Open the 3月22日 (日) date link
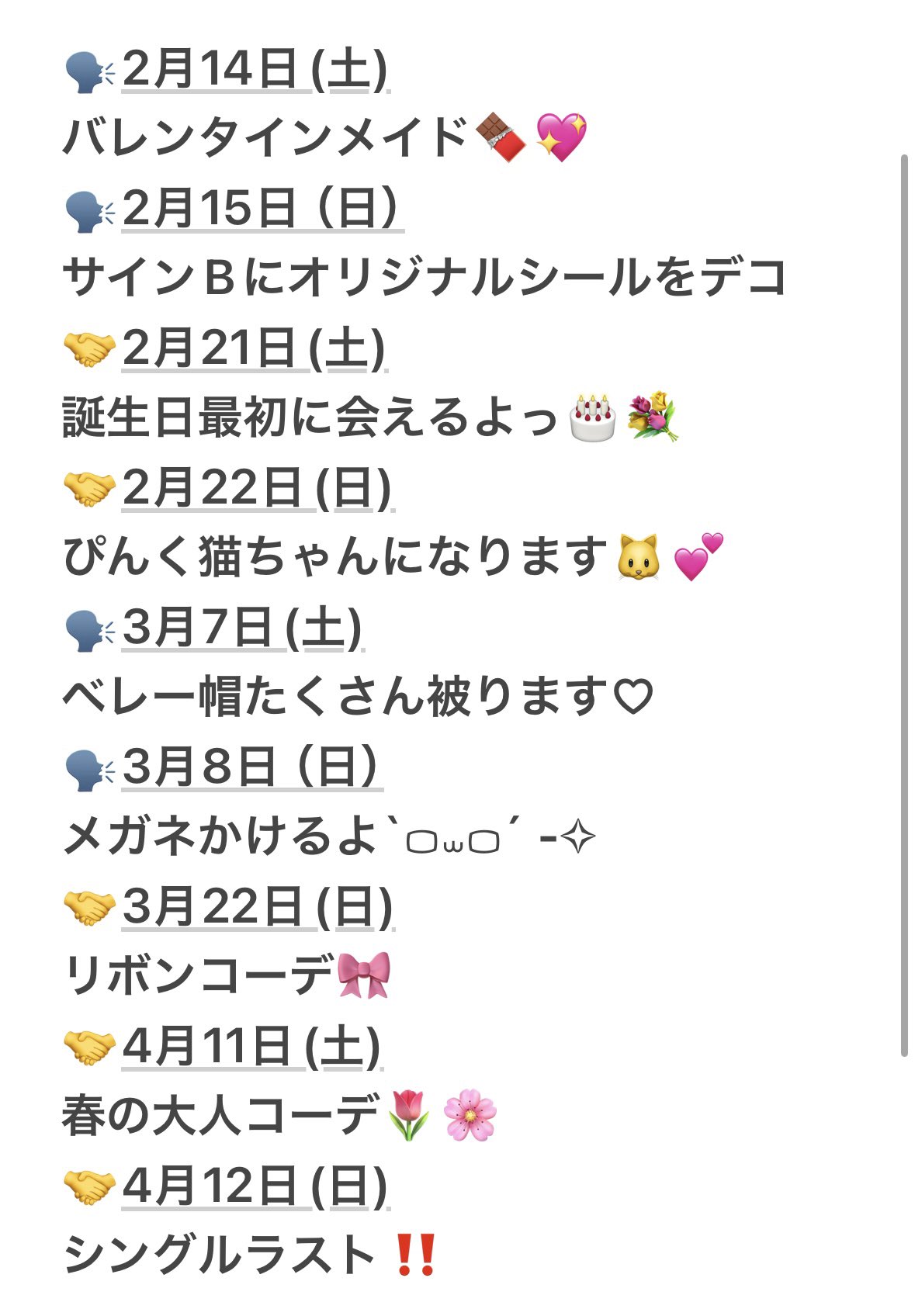The height and width of the screenshot is (1316, 915). click(x=257, y=907)
